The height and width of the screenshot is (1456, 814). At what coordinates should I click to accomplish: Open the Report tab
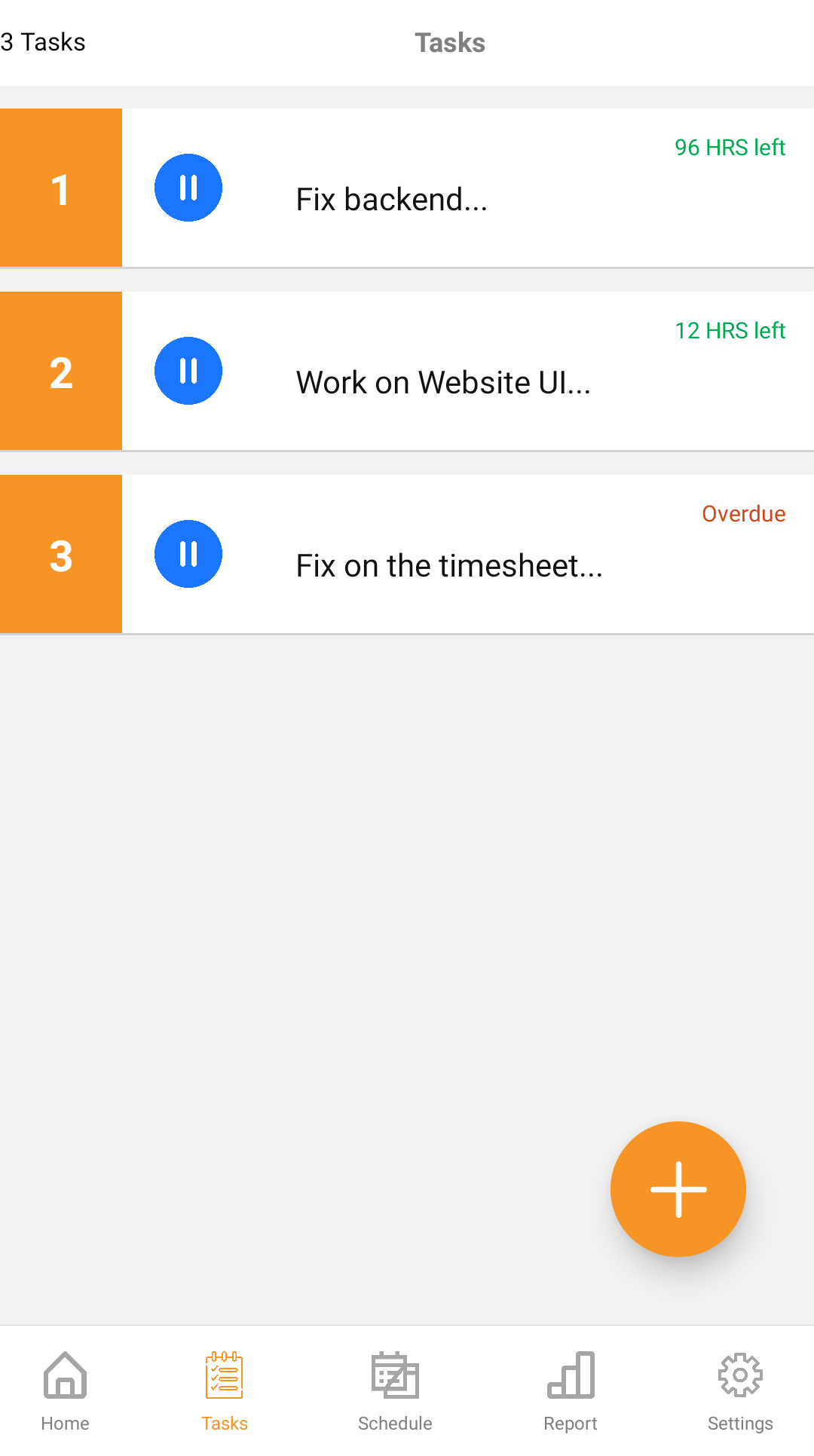(571, 1391)
